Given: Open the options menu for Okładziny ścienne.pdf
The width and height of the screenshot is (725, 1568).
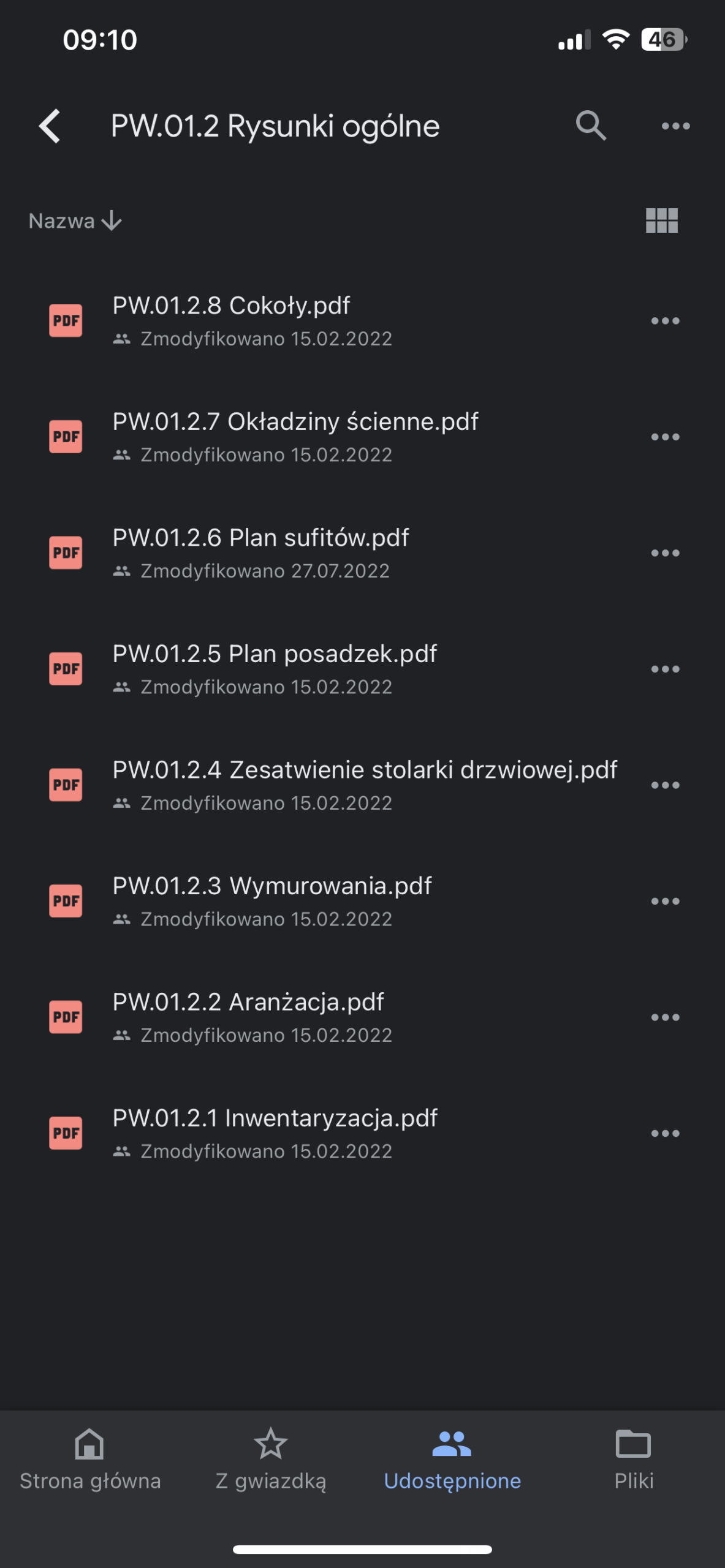Looking at the screenshot, I should click(665, 437).
